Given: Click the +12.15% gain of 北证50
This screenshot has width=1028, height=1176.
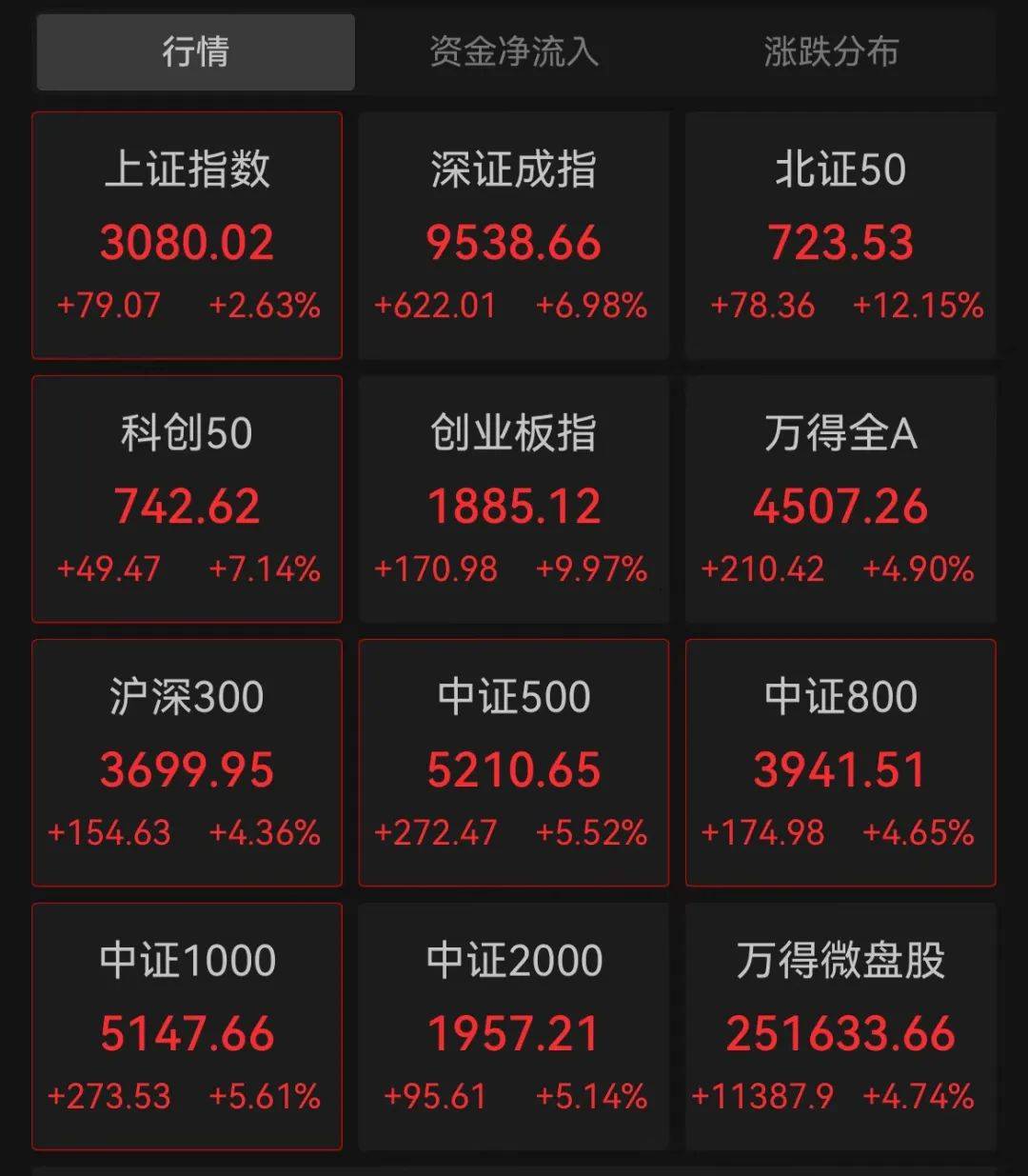Looking at the screenshot, I should 917,306.
